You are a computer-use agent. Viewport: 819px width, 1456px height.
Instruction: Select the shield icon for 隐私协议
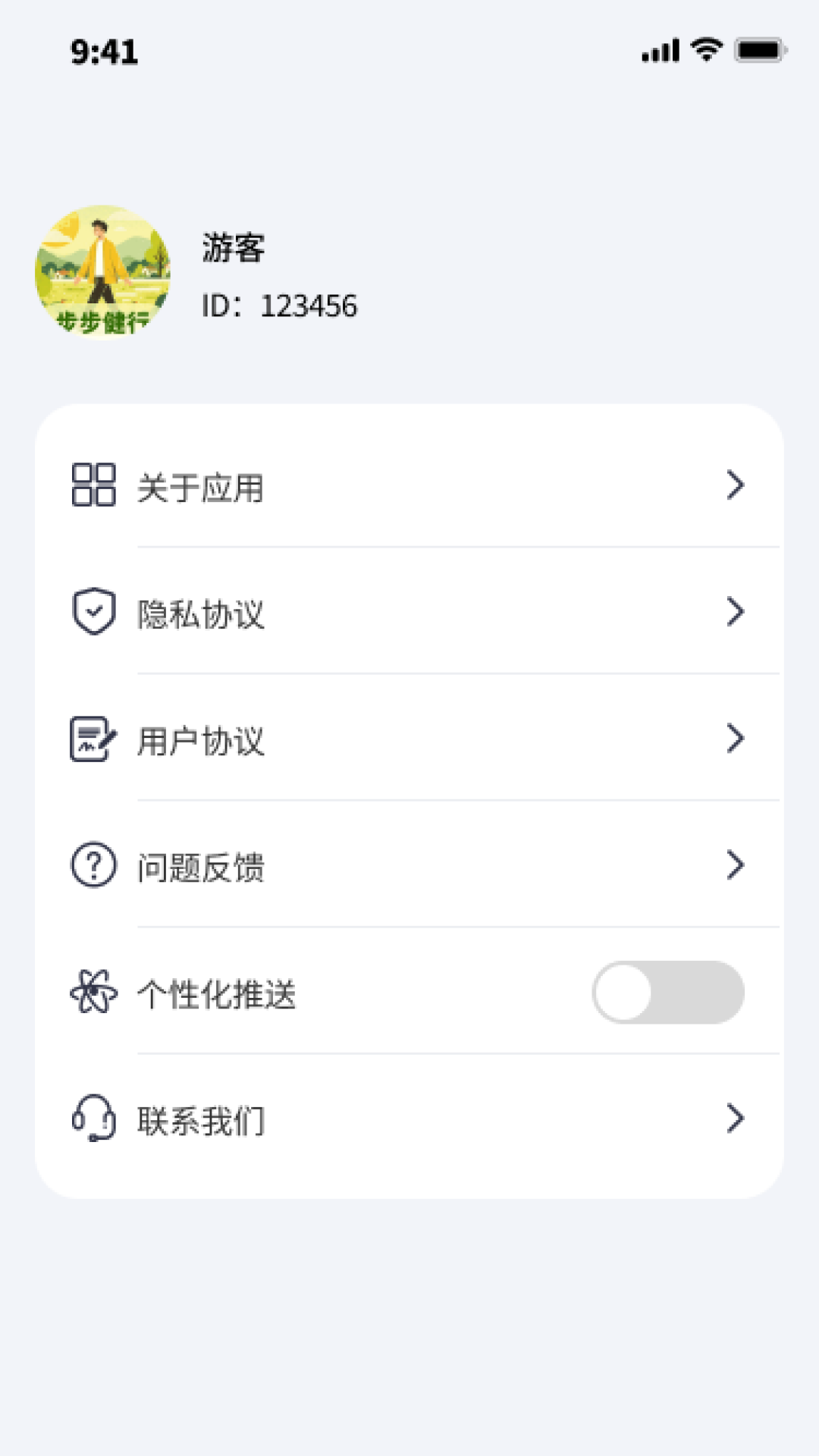point(93,611)
